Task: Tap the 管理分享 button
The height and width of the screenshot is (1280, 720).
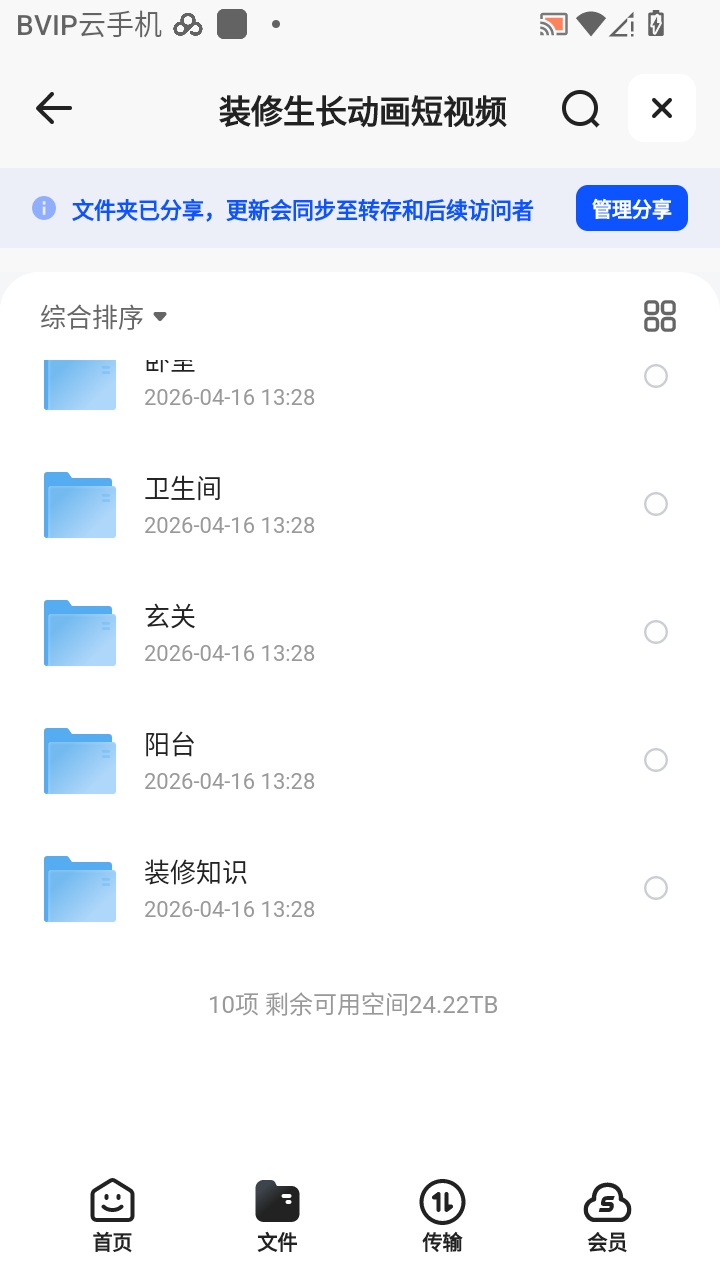Action: pos(631,207)
